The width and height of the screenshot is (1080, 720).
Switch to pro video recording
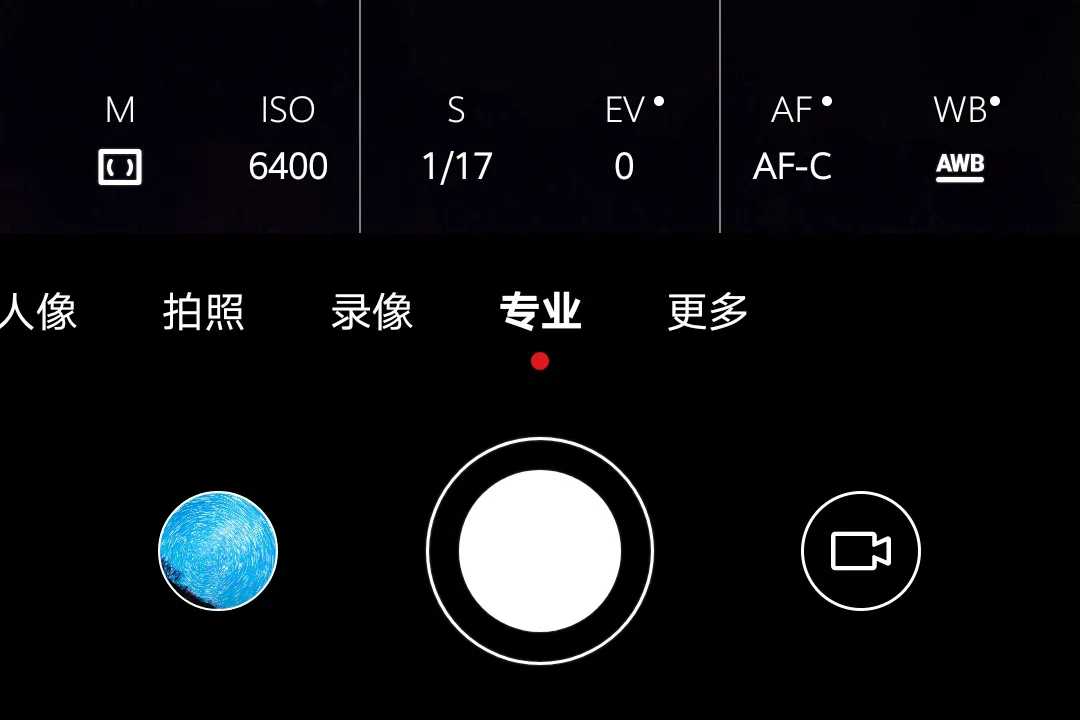[x=861, y=551]
